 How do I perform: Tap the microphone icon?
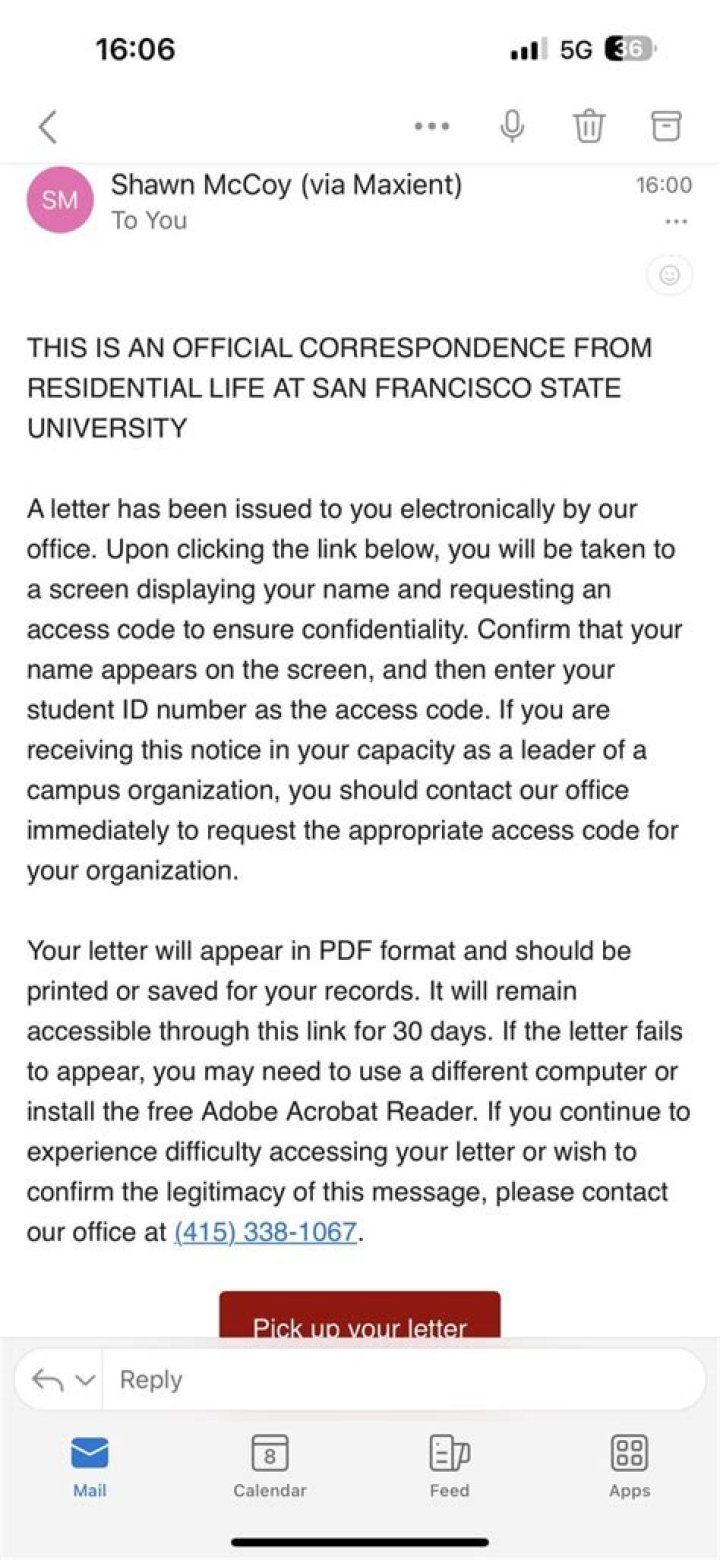point(513,126)
